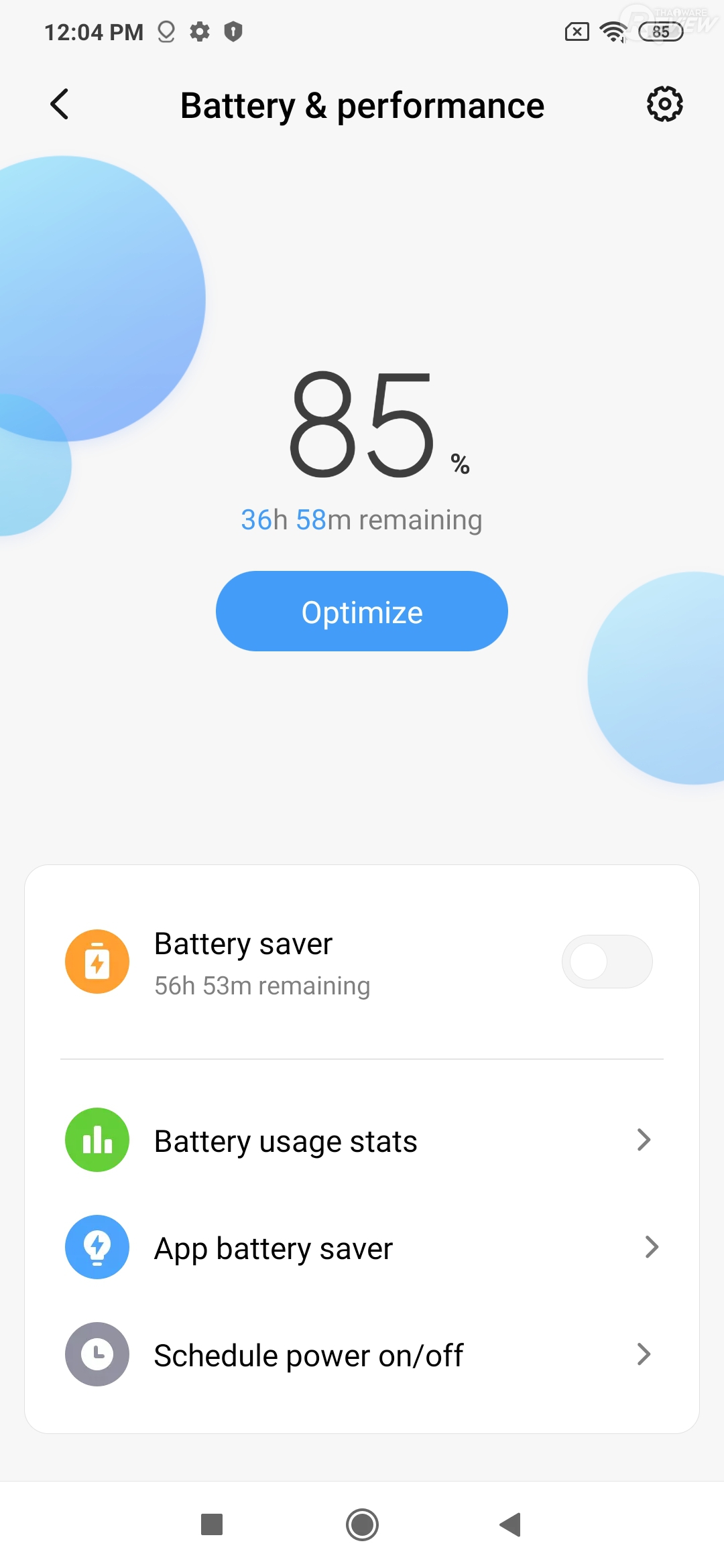
Task: Open App battery saver
Action: (x=362, y=1248)
